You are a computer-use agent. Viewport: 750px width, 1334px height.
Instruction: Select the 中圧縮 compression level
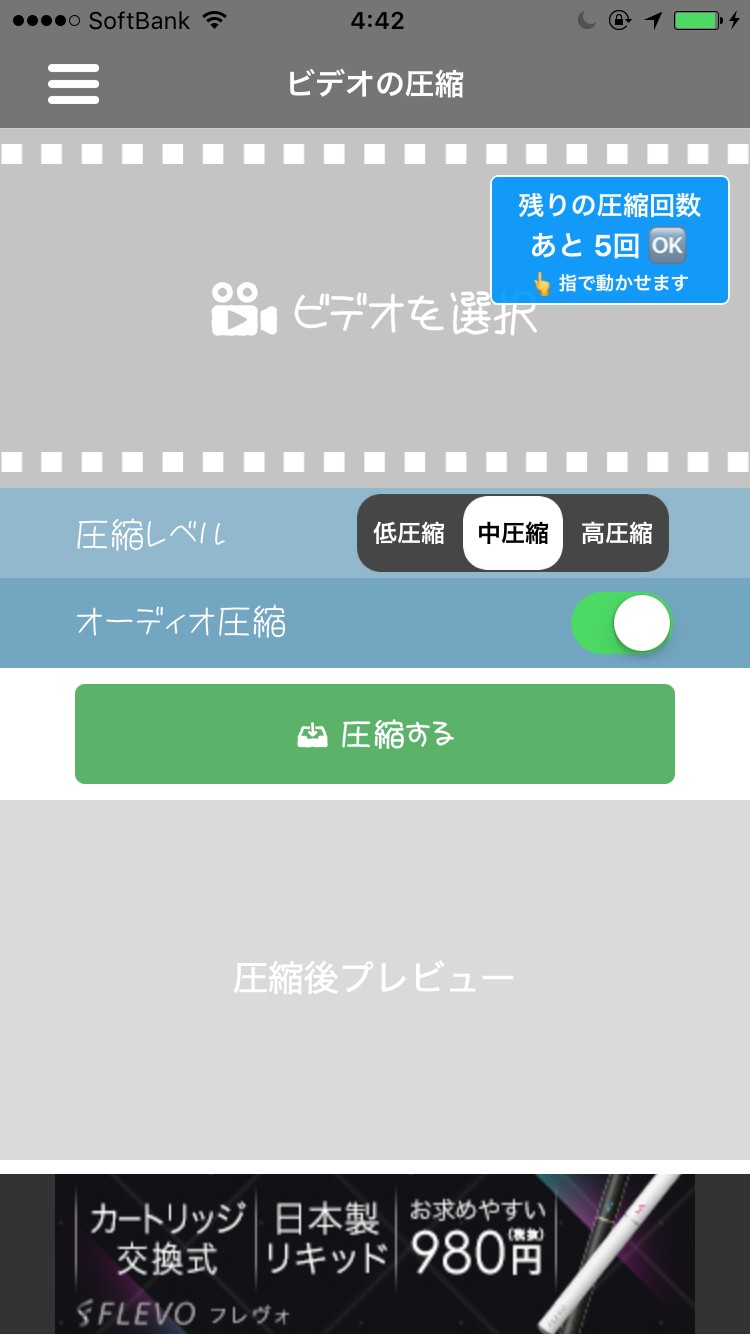tap(513, 534)
